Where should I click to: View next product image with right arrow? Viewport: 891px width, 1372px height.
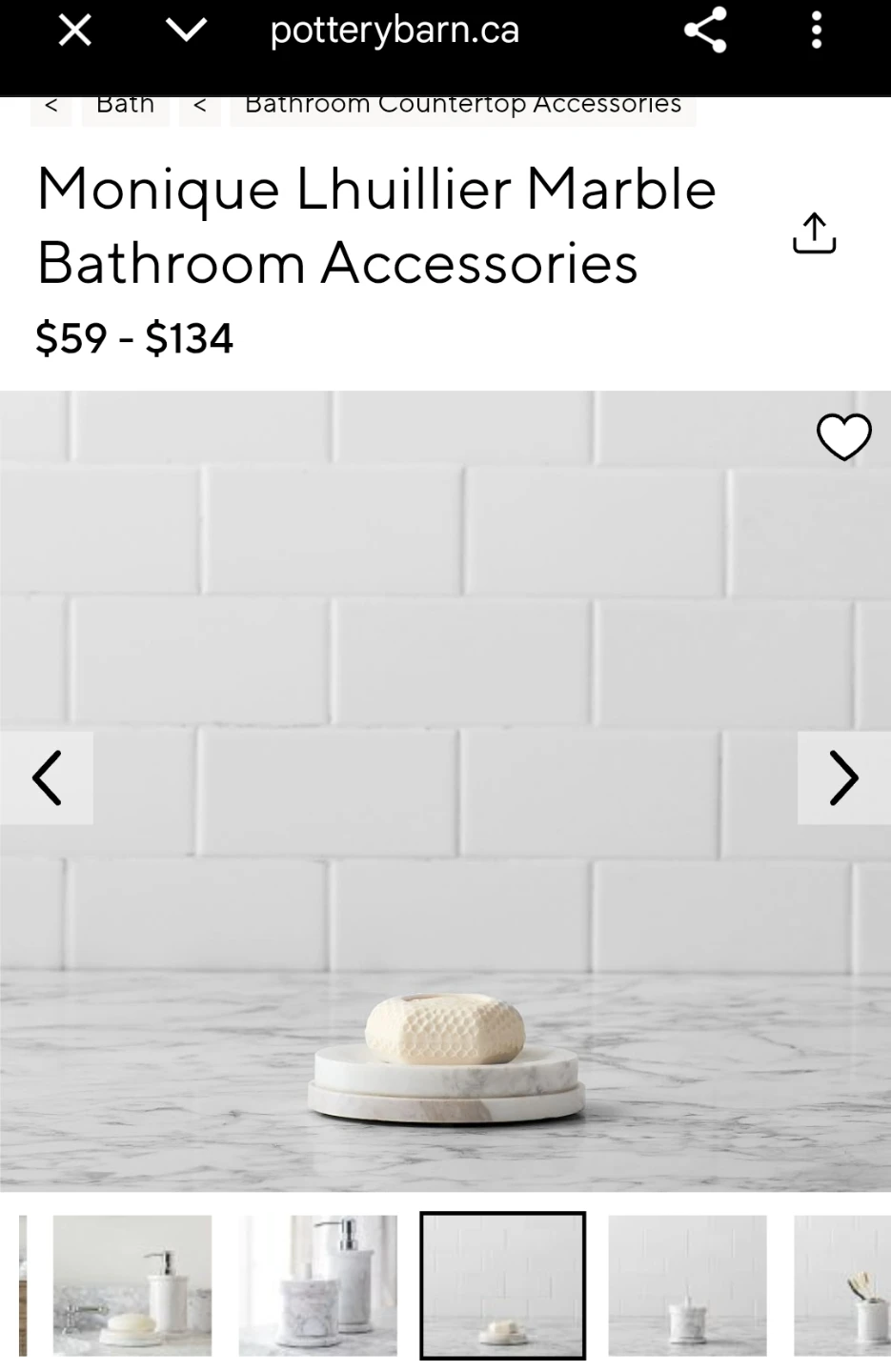coord(844,777)
